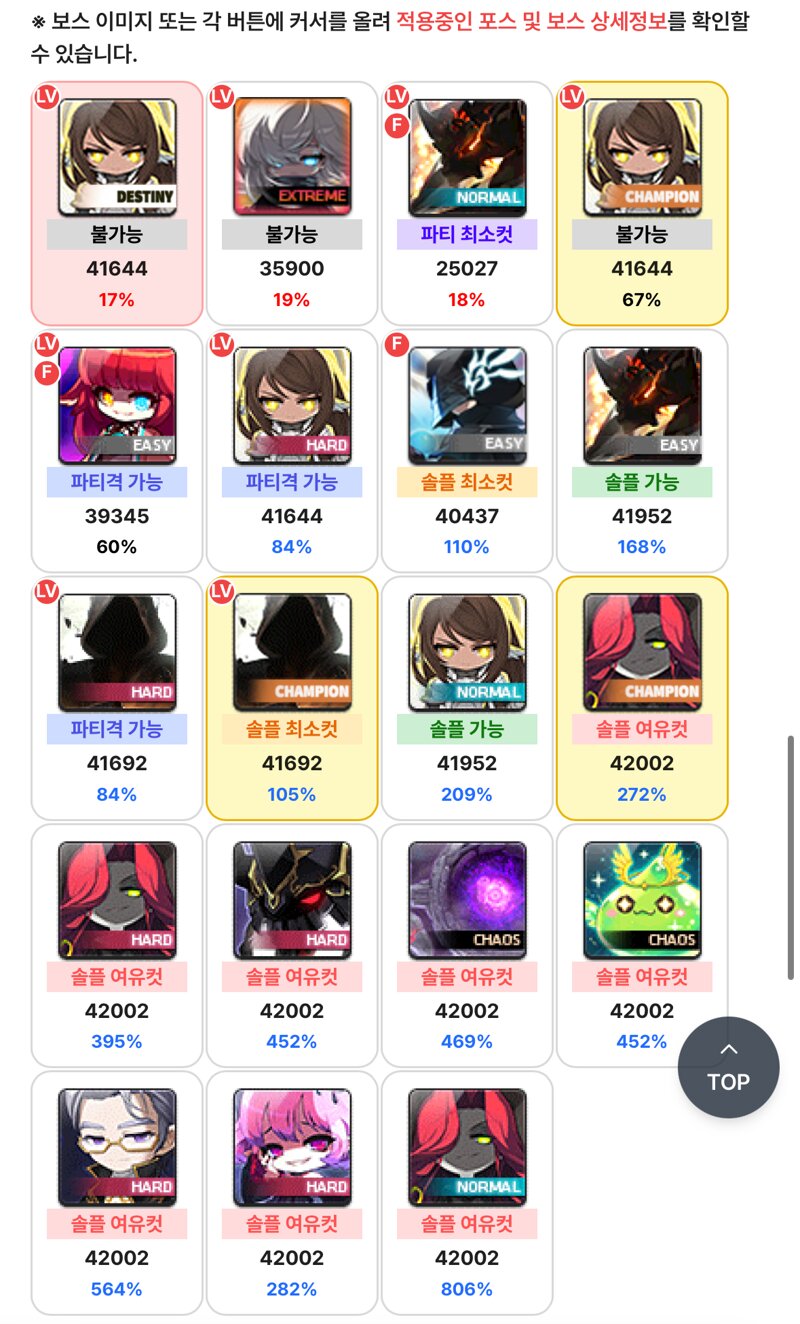Viewport: 800px width, 1324px height.
Task: Open the HARD boss card with 41644
Action: click(292, 405)
